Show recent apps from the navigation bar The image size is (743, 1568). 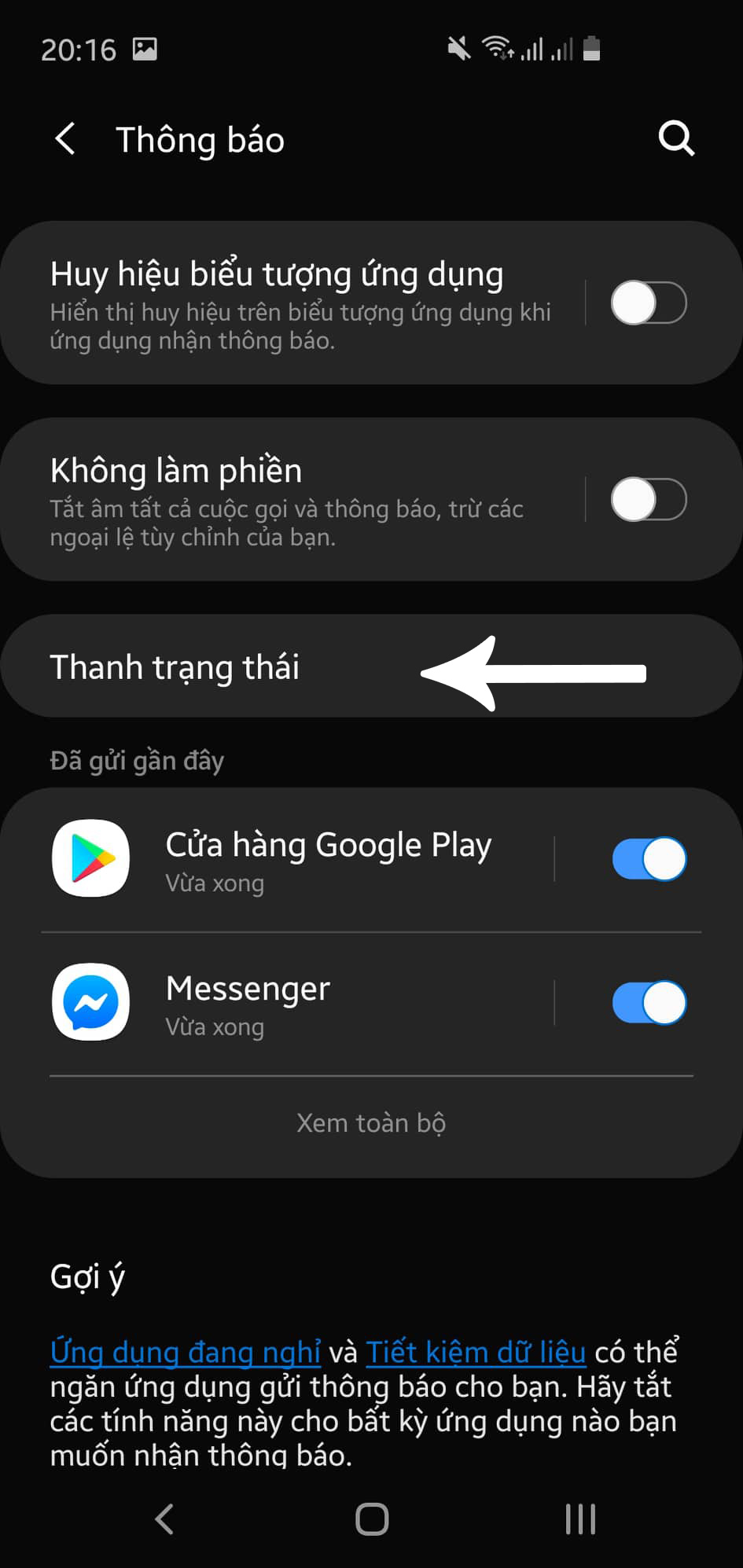click(x=580, y=1518)
